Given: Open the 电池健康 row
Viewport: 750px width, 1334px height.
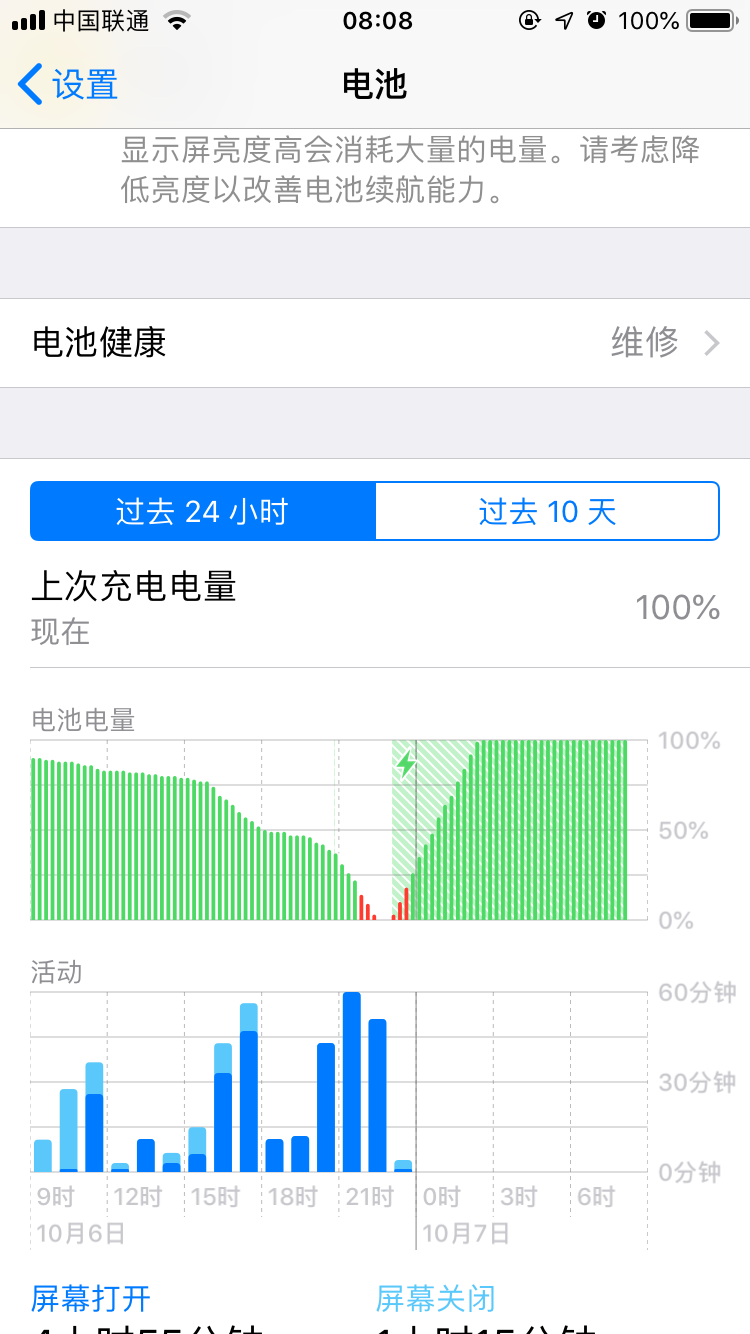Looking at the screenshot, I should click(375, 343).
